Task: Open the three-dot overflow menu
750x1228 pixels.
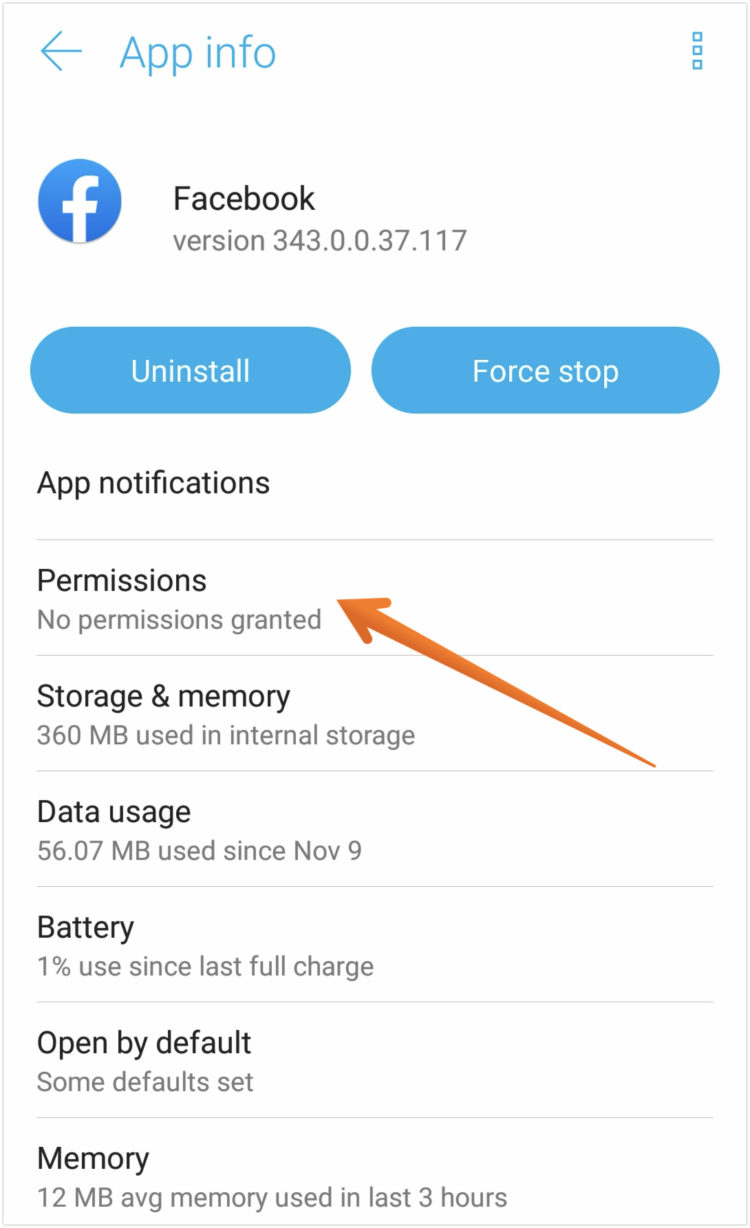Action: coord(697,51)
